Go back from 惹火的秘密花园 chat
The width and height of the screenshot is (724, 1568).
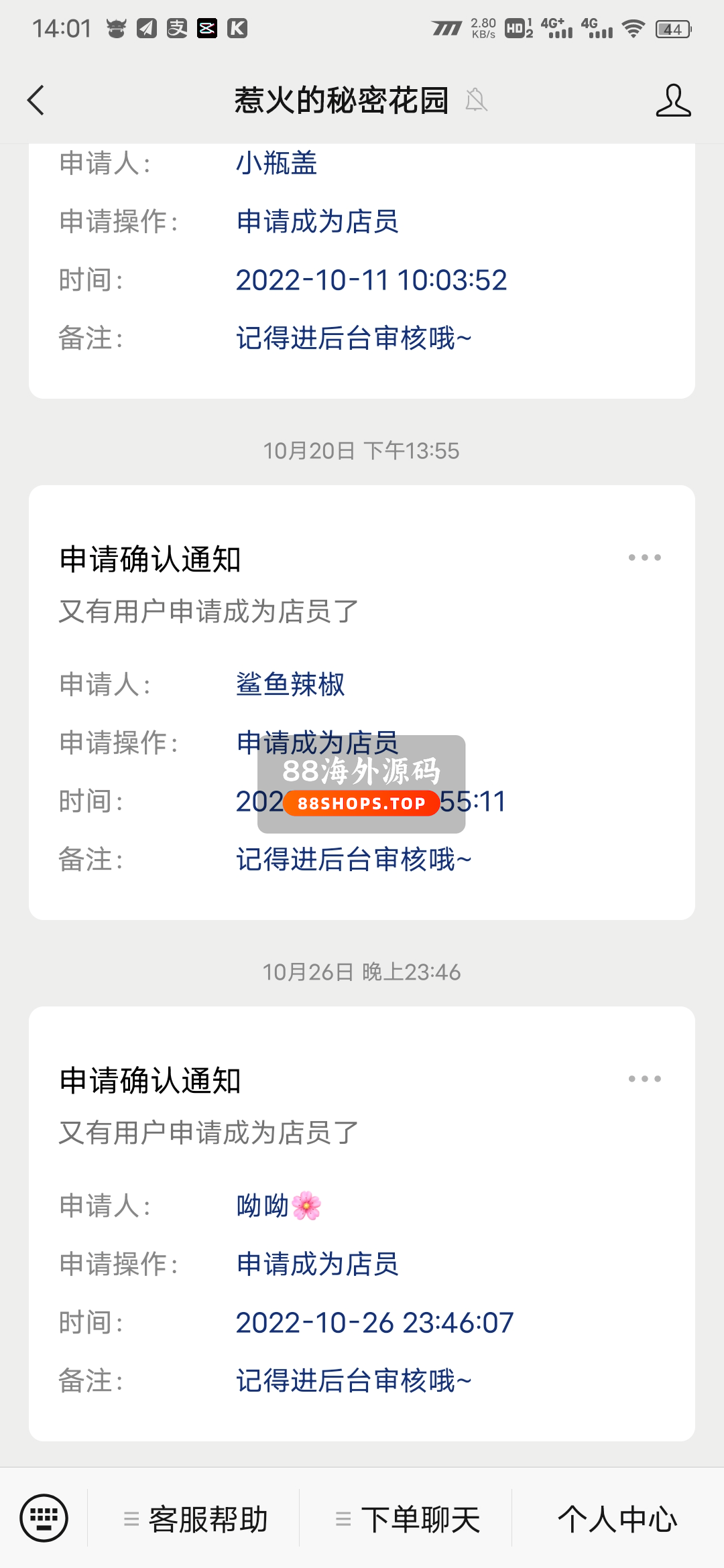[x=36, y=101]
